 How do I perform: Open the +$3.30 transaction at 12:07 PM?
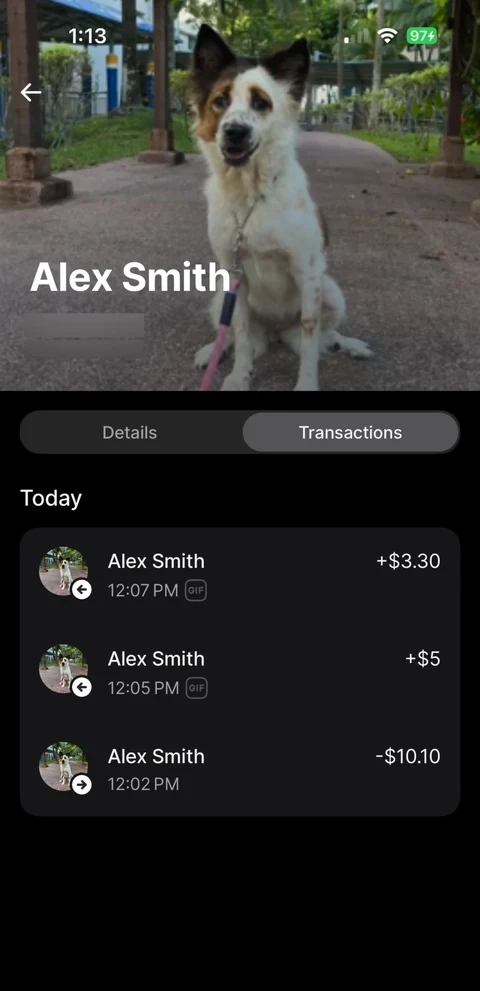(240, 575)
